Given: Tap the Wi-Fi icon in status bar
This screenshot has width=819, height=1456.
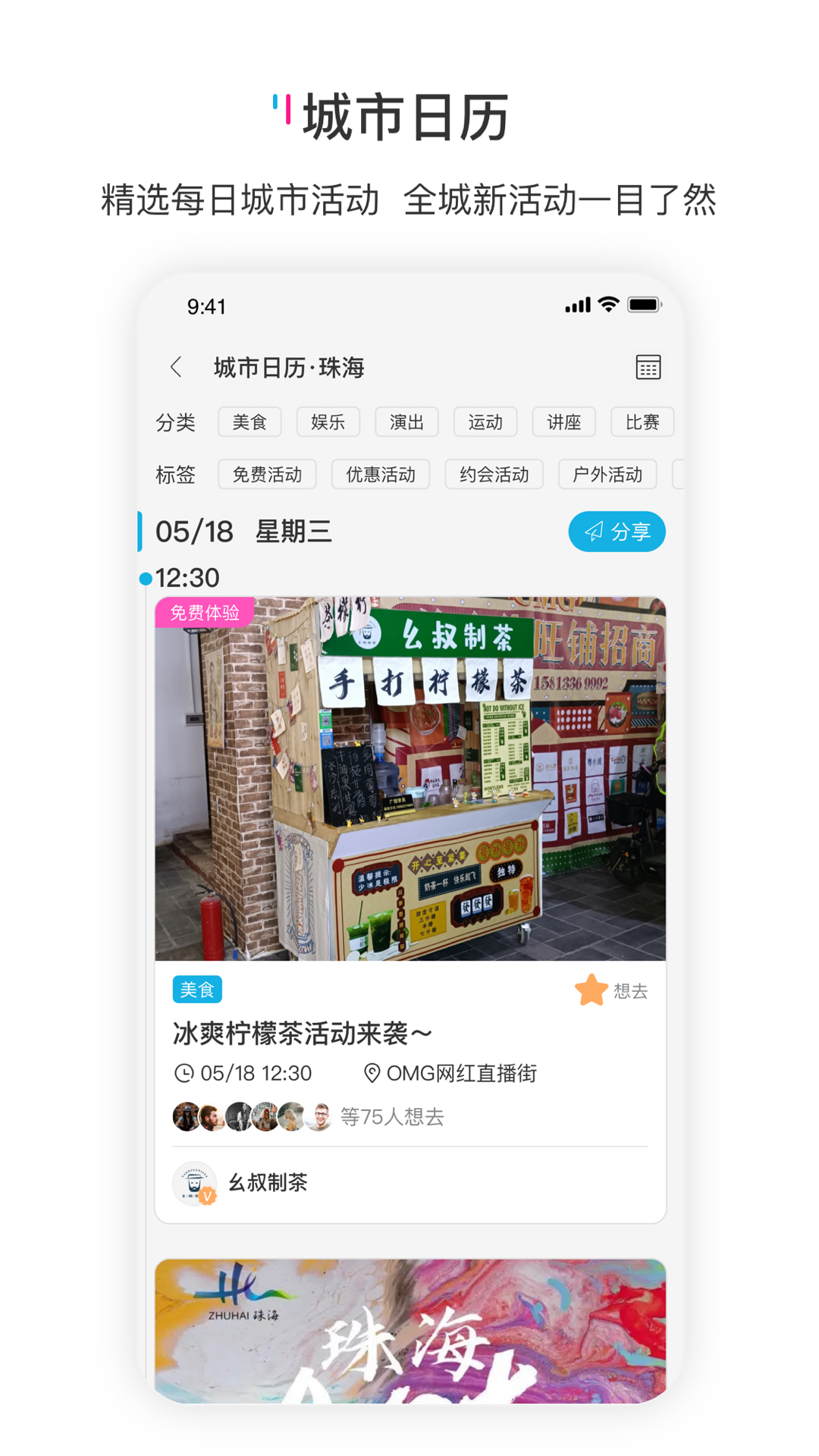Looking at the screenshot, I should coord(607,303).
